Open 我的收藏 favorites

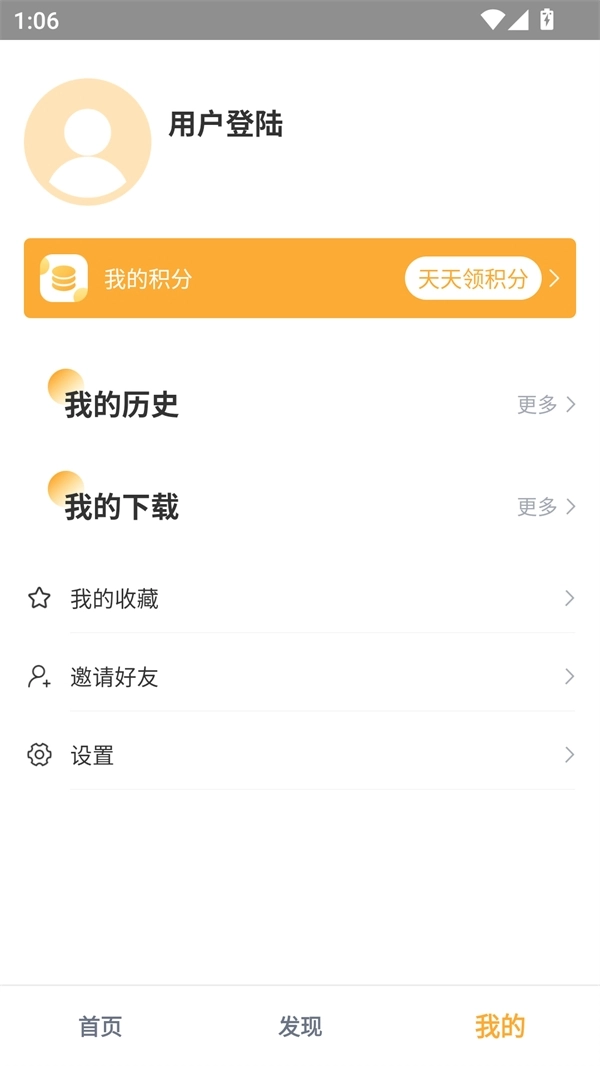[x=300, y=599]
